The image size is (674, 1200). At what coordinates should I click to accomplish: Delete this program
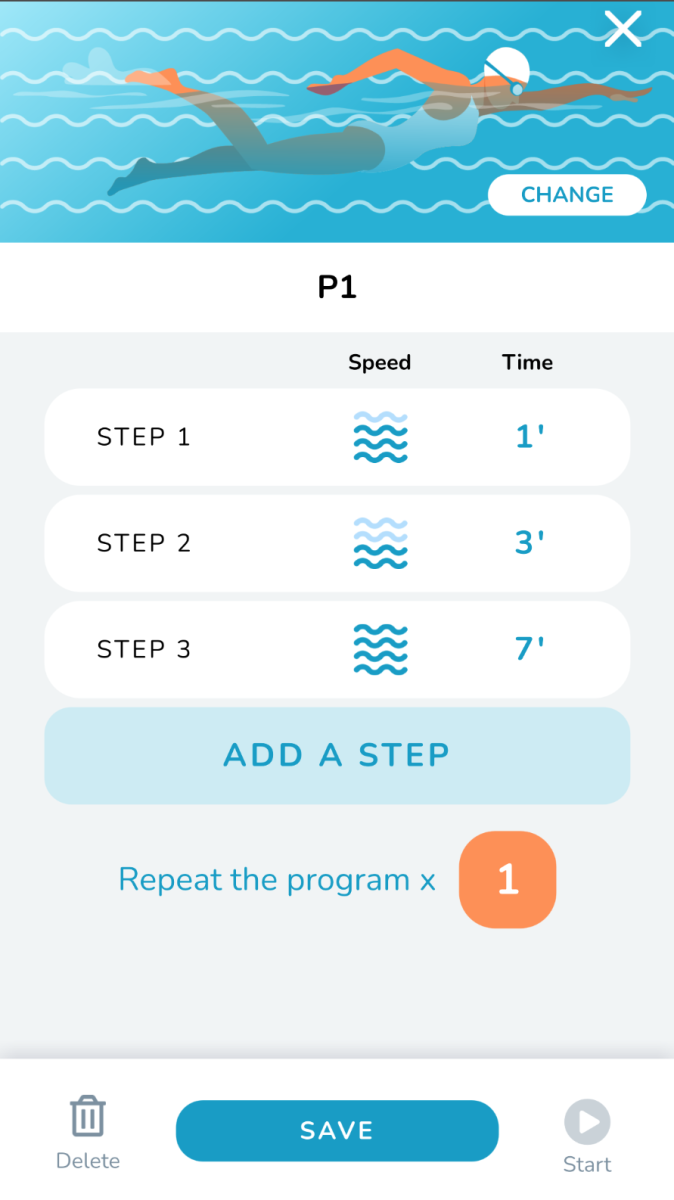point(88,1131)
